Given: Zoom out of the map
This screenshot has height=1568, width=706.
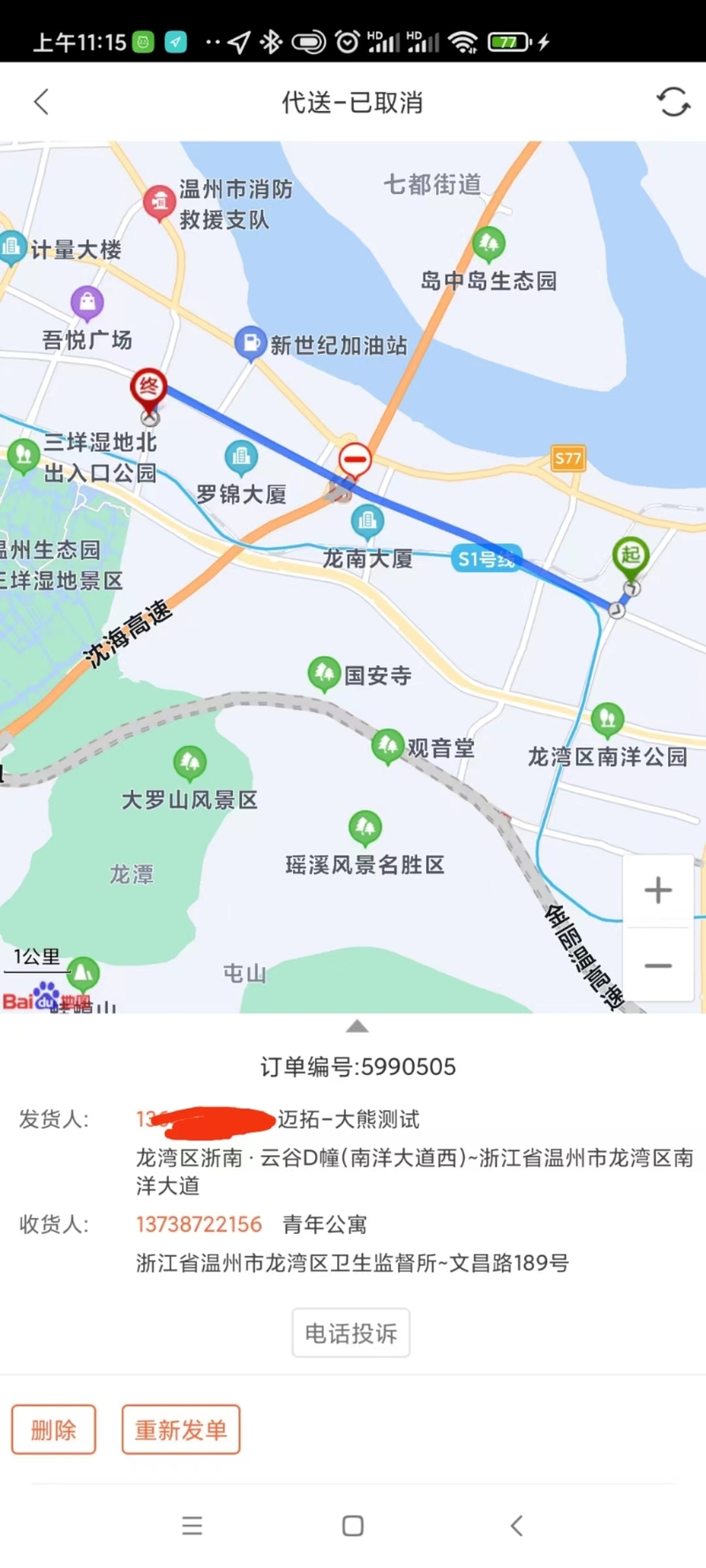Looking at the screenshot, I should point(657,965).
